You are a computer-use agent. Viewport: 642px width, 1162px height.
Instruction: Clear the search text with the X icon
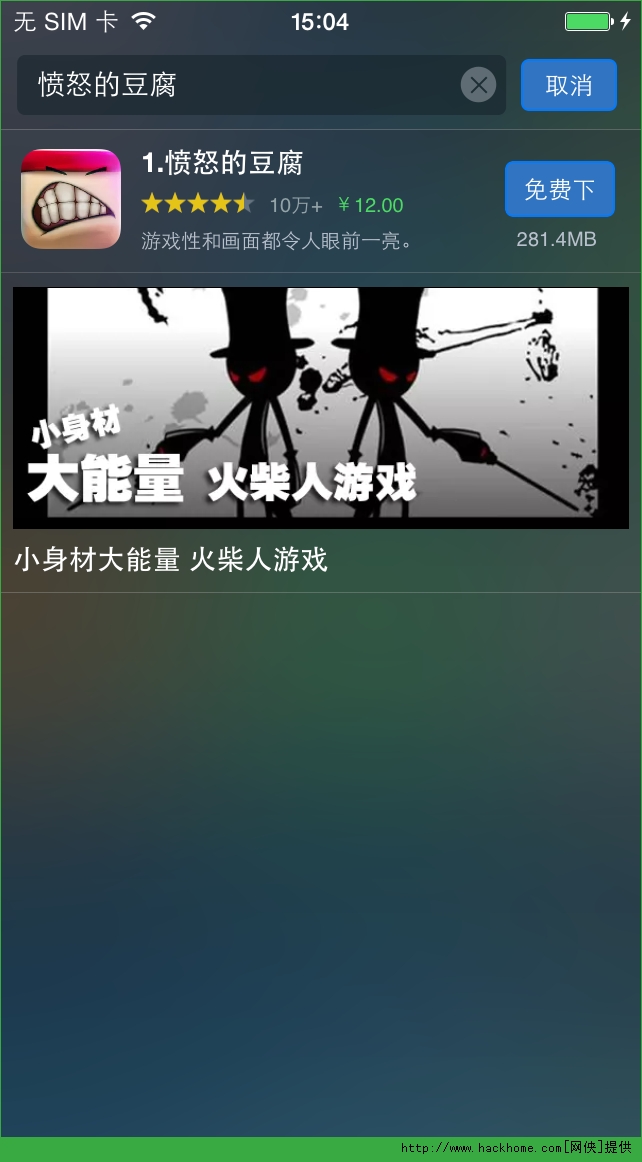[478, 85]
